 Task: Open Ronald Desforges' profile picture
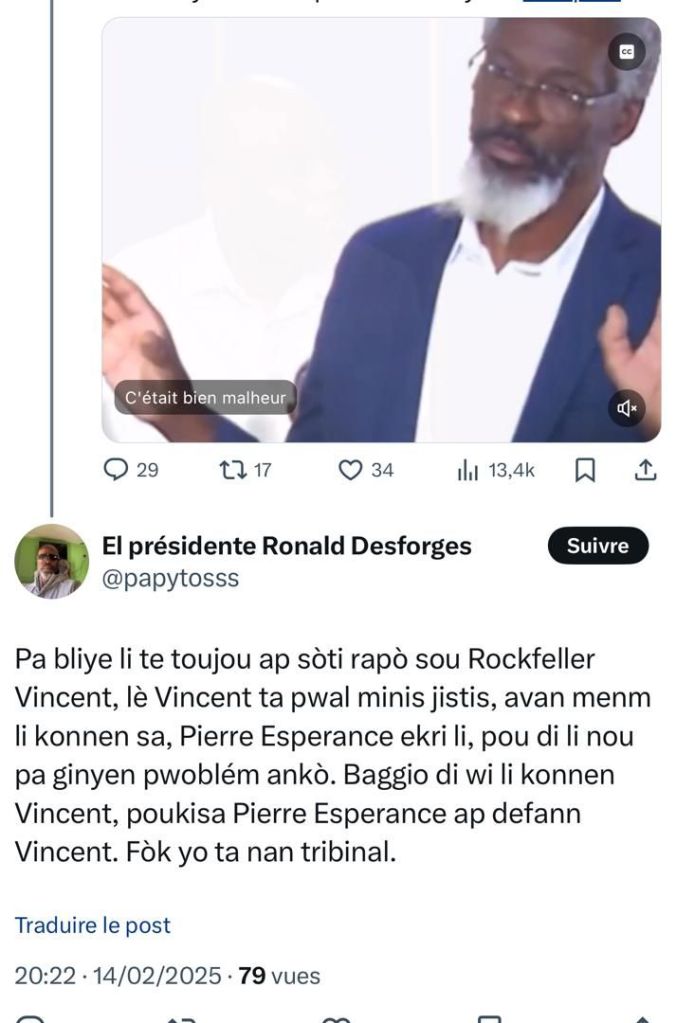tap(51, 561)
